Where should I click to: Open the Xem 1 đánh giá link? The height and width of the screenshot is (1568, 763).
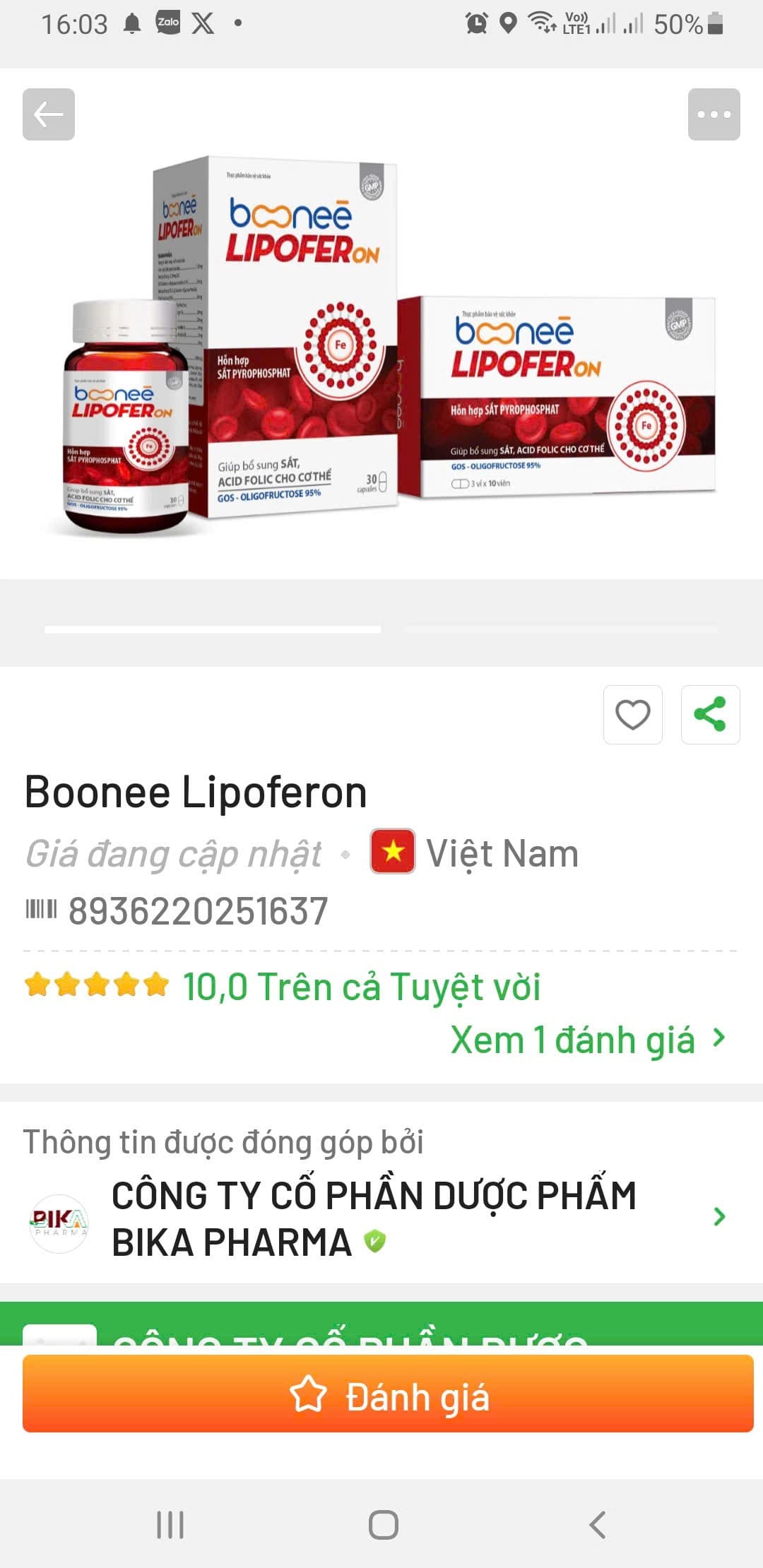tap(574, 1038)
